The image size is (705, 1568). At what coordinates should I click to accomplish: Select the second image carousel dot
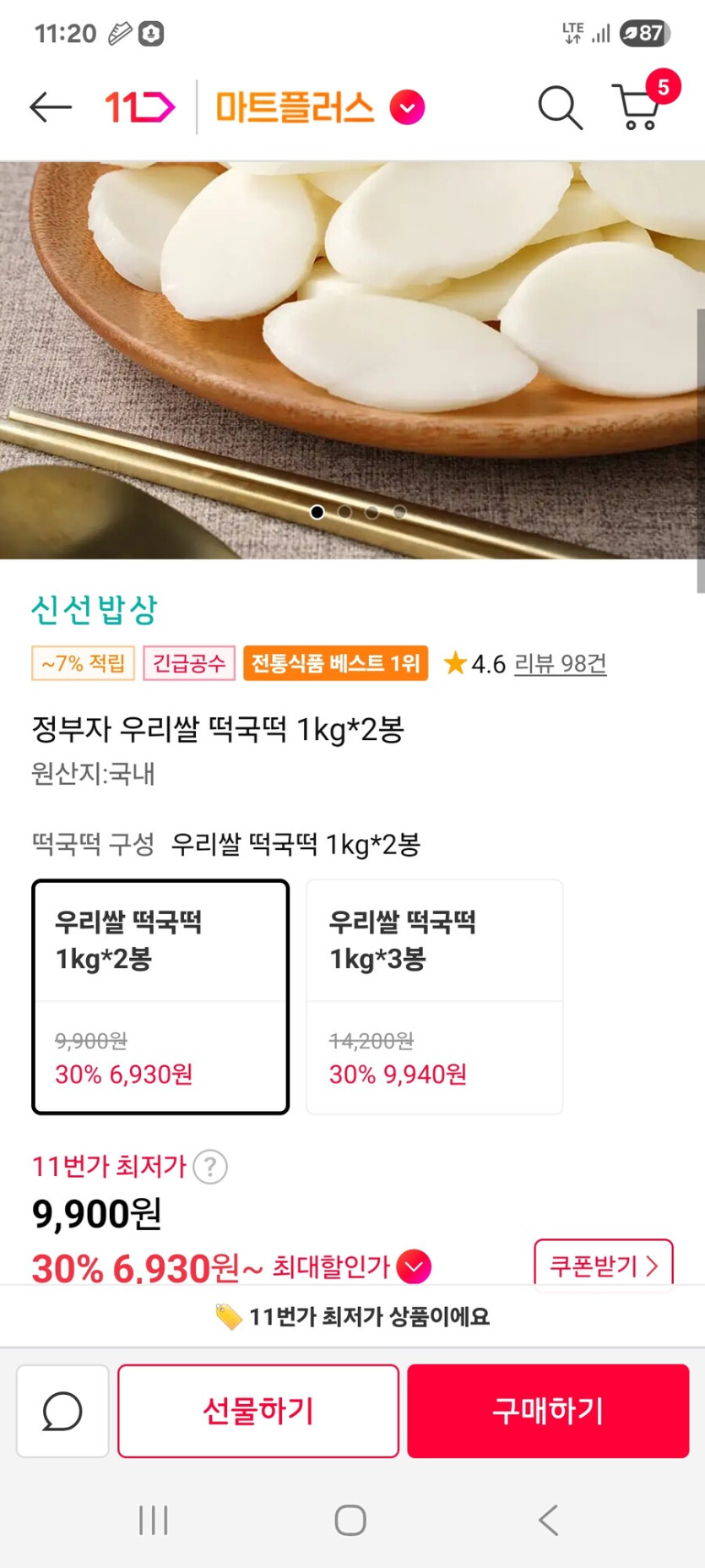pos(344,512)
